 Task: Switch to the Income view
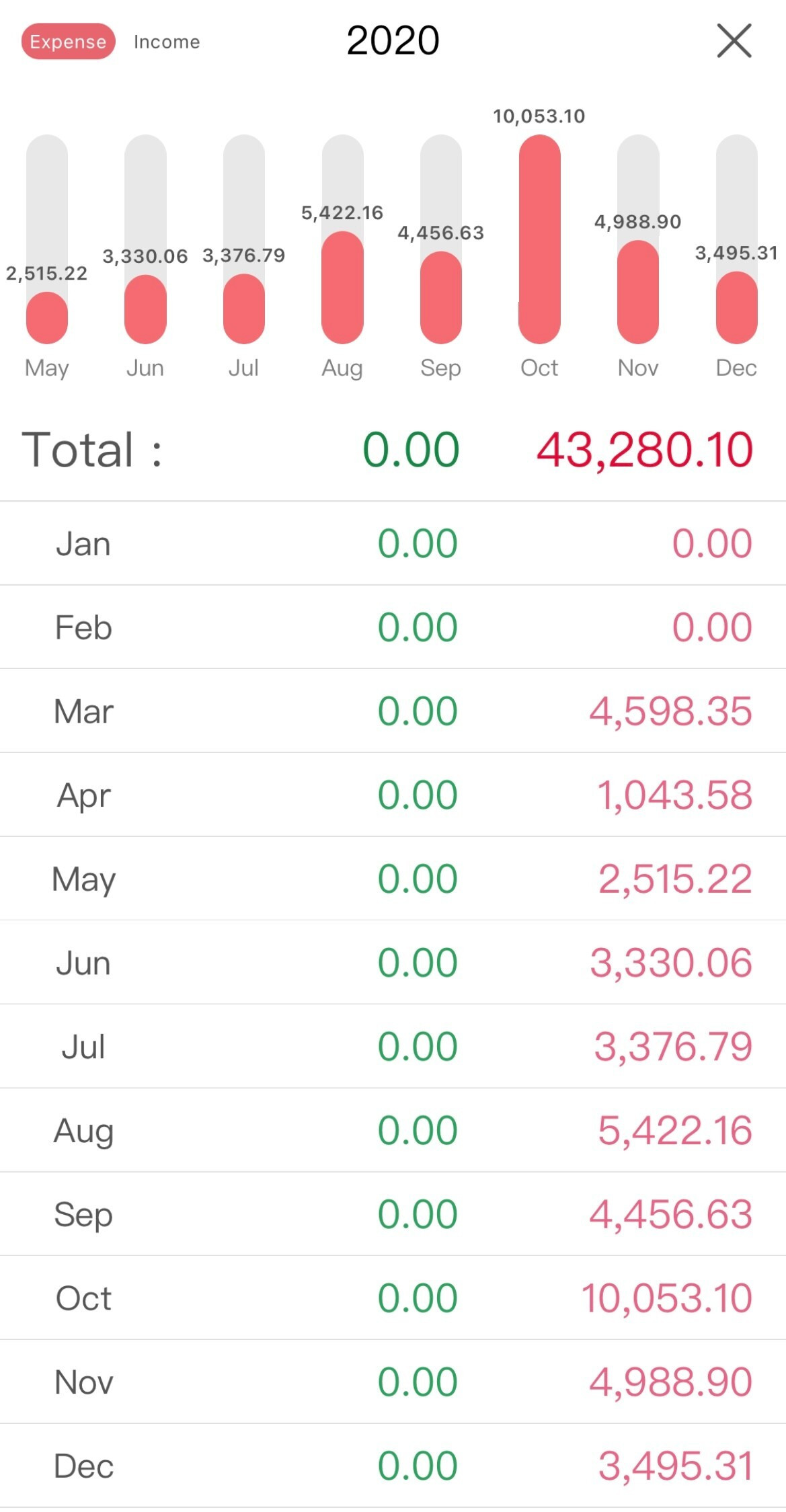click(167, 42)
